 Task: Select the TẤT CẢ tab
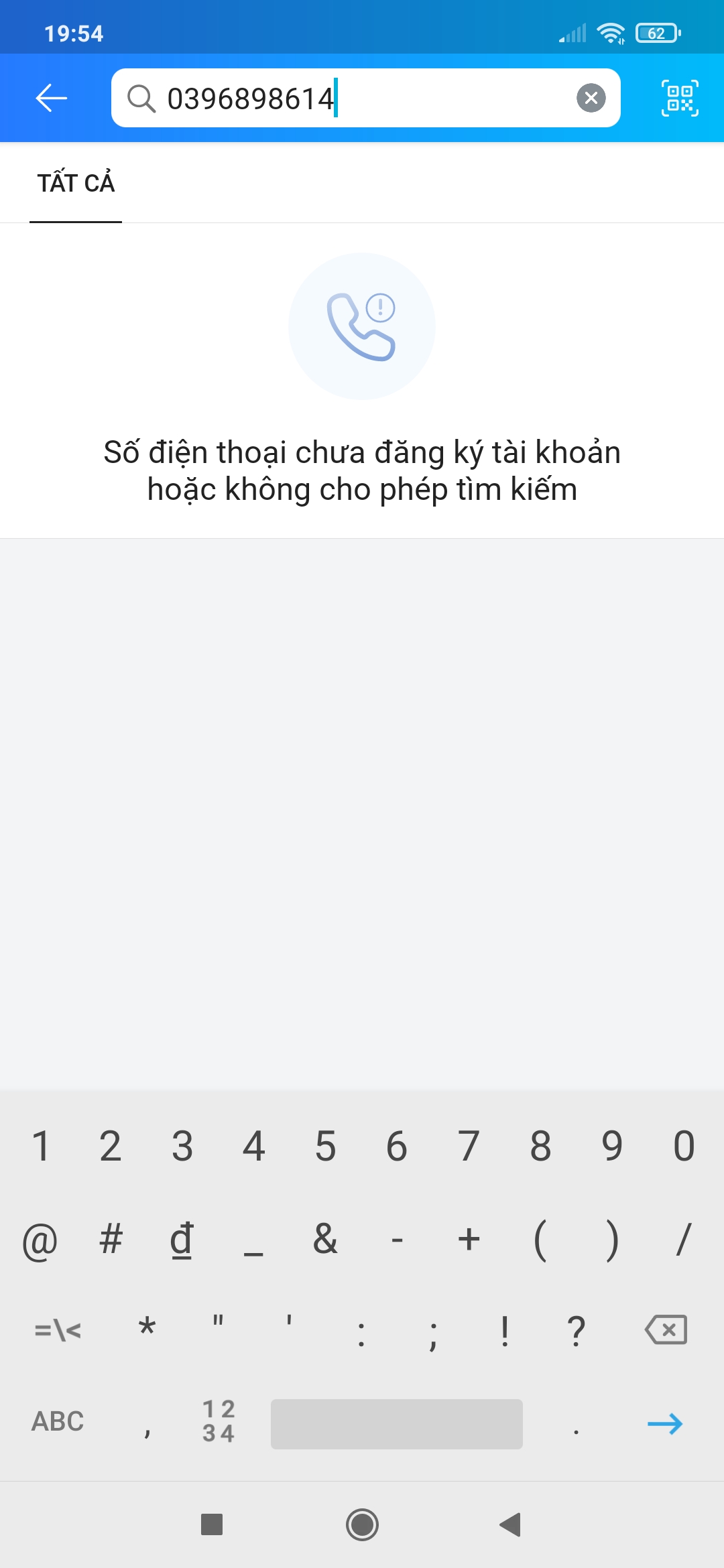pos(76,183)
